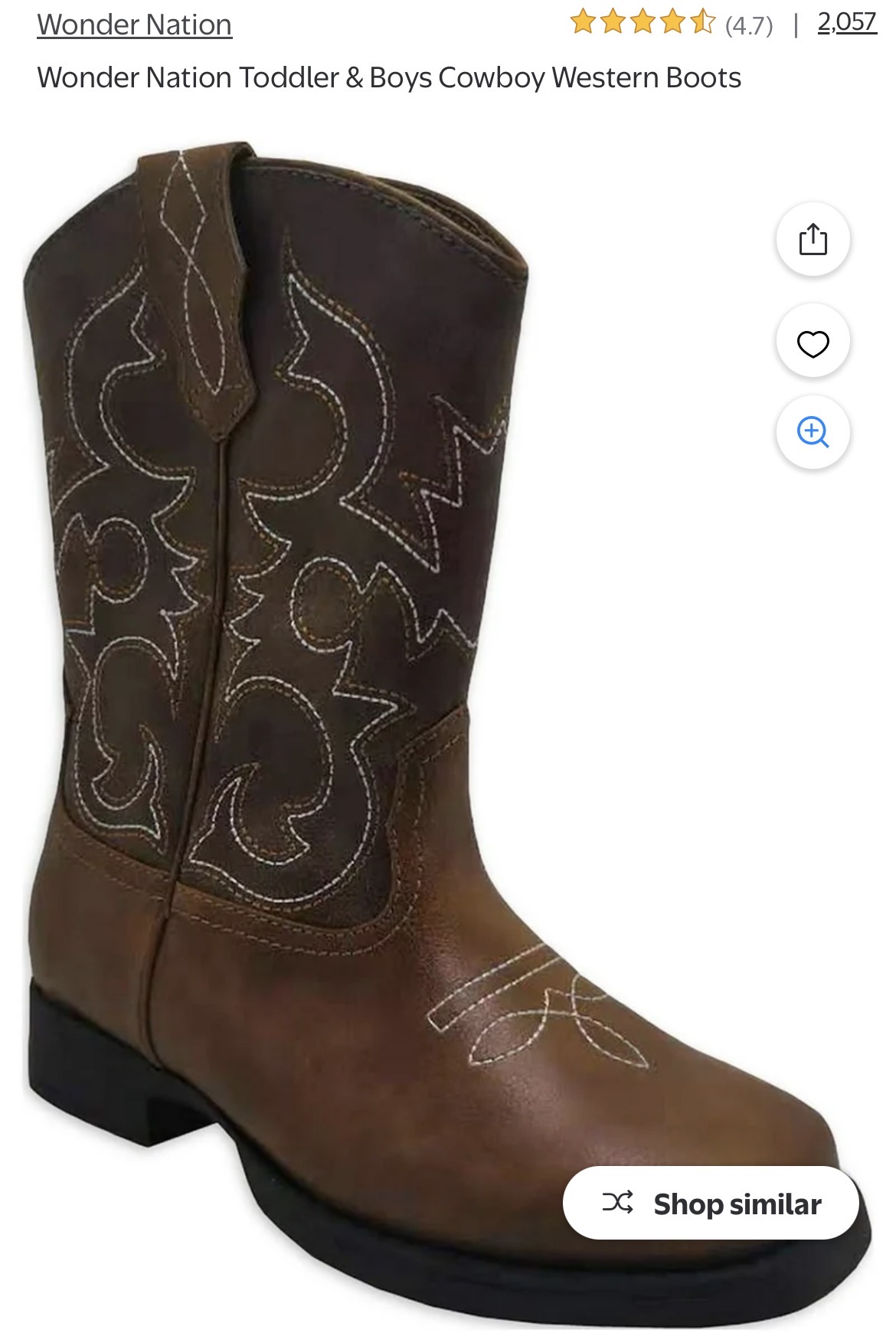Open the Wonder Nation brand link
The width and height of the screenshot is (896, 1343).
[x=134, y=25]
